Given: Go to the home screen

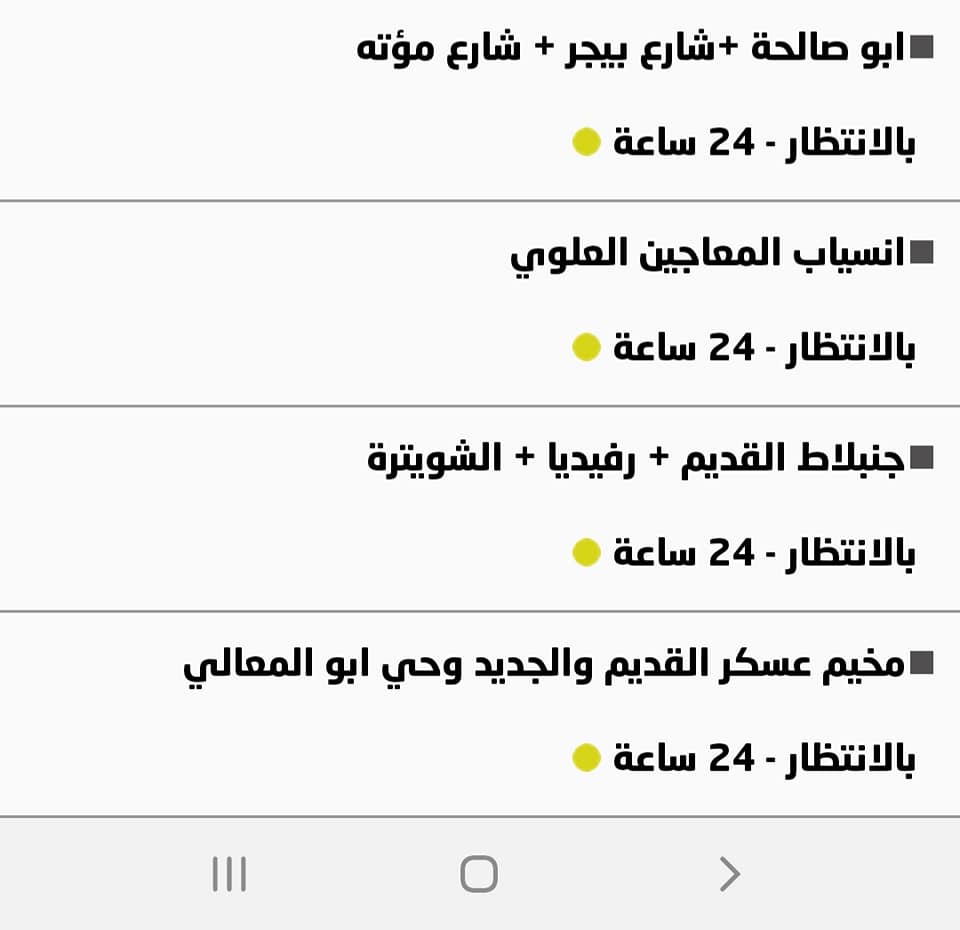Looking at the screenshot, I should point(479,874).
